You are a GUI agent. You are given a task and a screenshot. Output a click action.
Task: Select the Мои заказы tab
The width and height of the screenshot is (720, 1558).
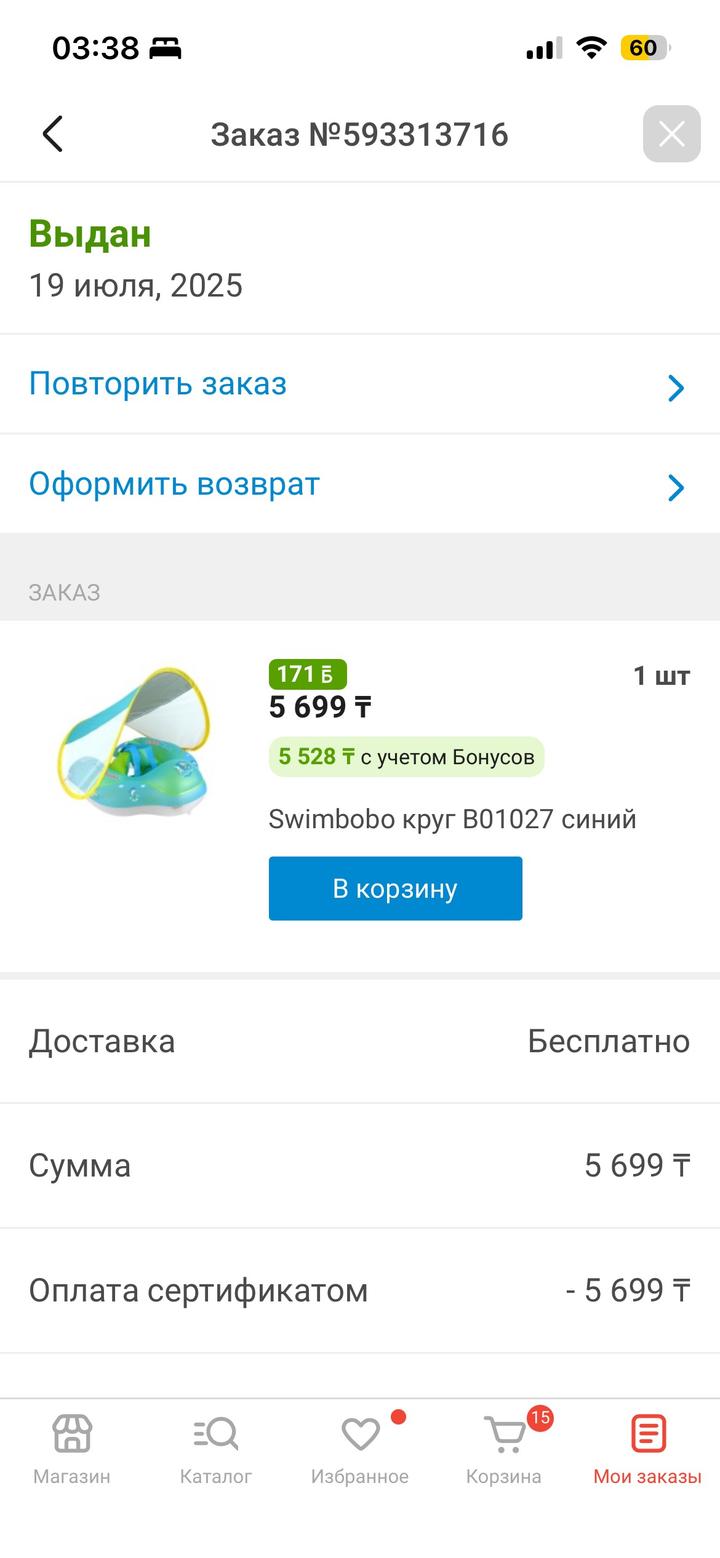pyautogui.click(x=647, y=1448)
